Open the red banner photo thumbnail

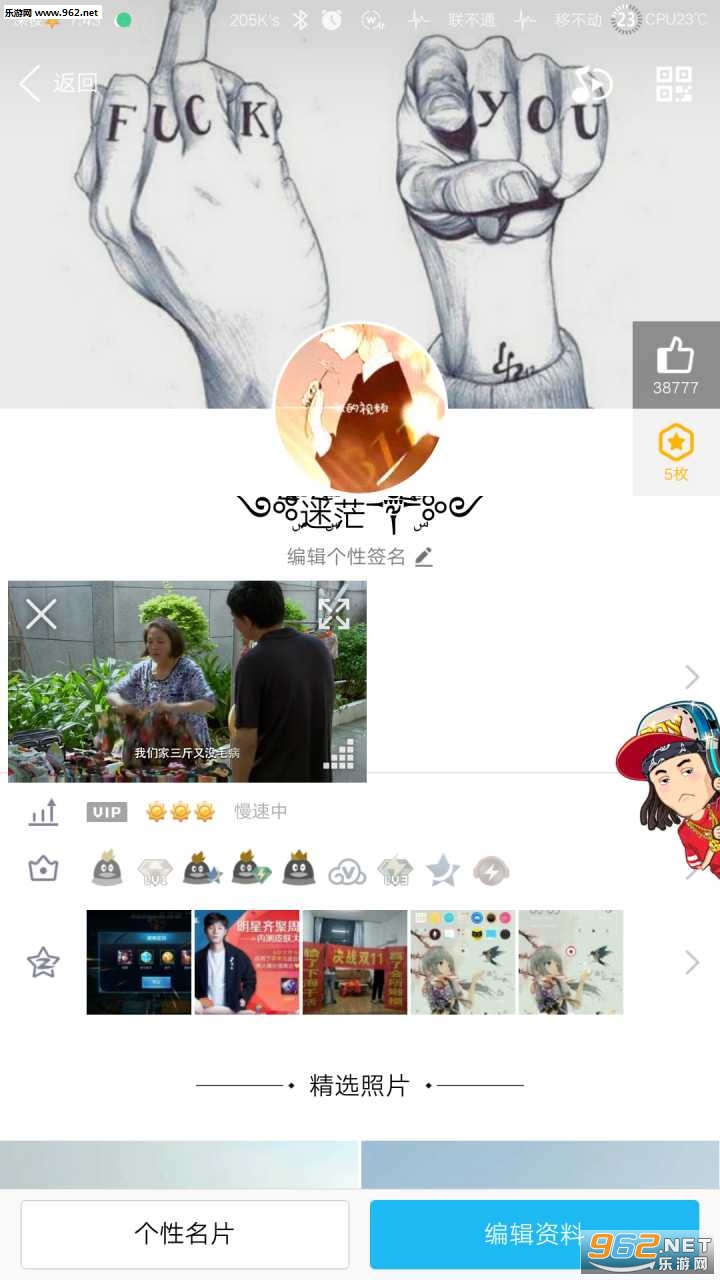tap(355, 962)
